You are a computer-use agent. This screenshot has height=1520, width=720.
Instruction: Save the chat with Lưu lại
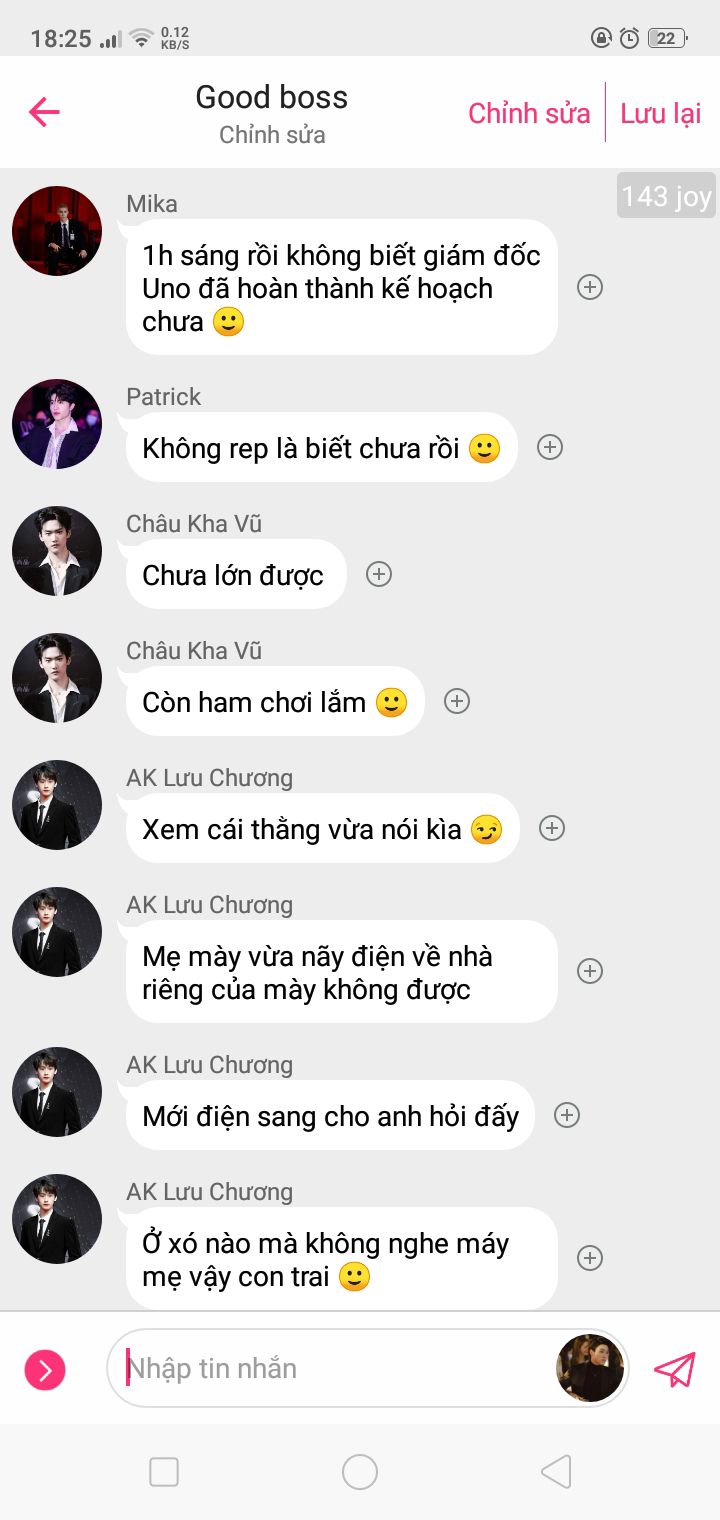[x=660, y=113]
